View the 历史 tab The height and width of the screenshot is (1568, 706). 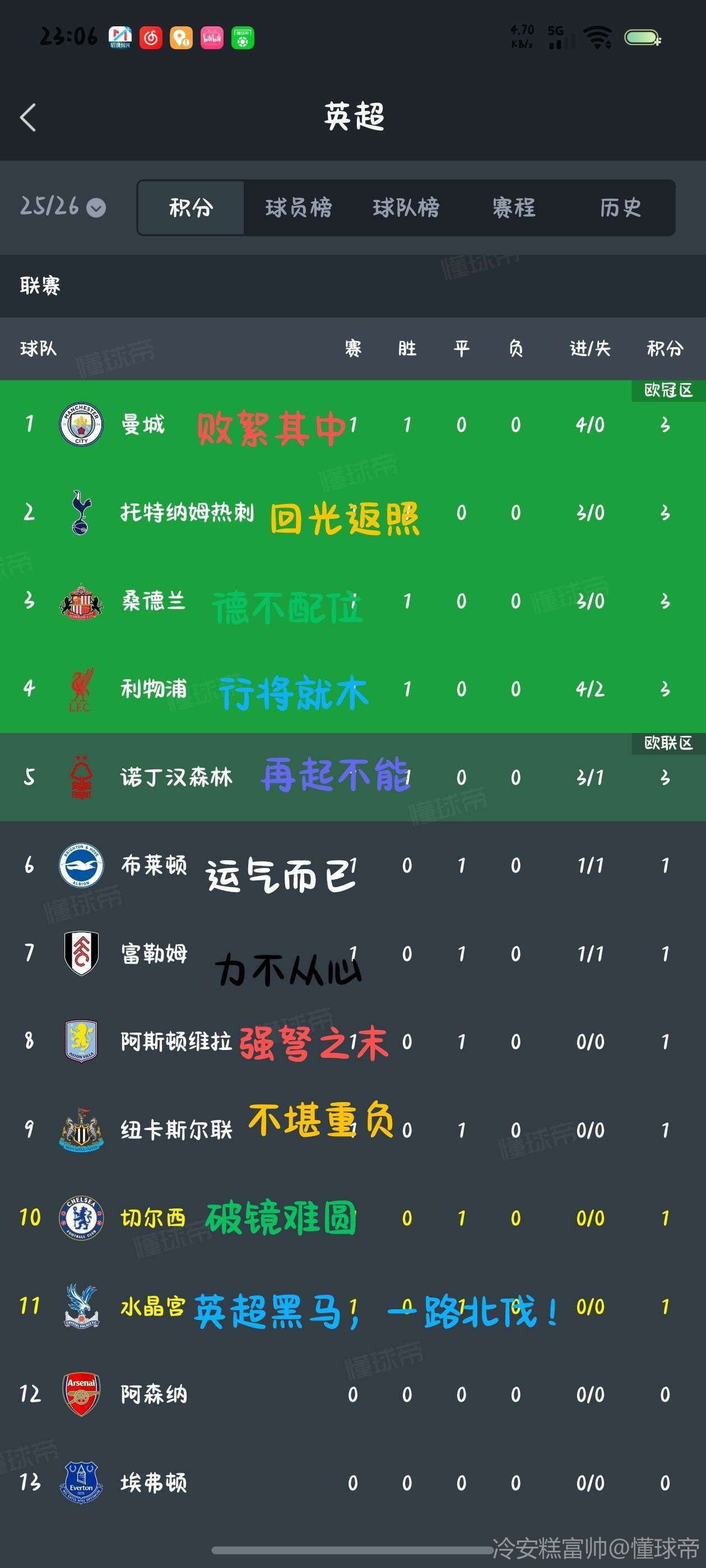[620, 208]
